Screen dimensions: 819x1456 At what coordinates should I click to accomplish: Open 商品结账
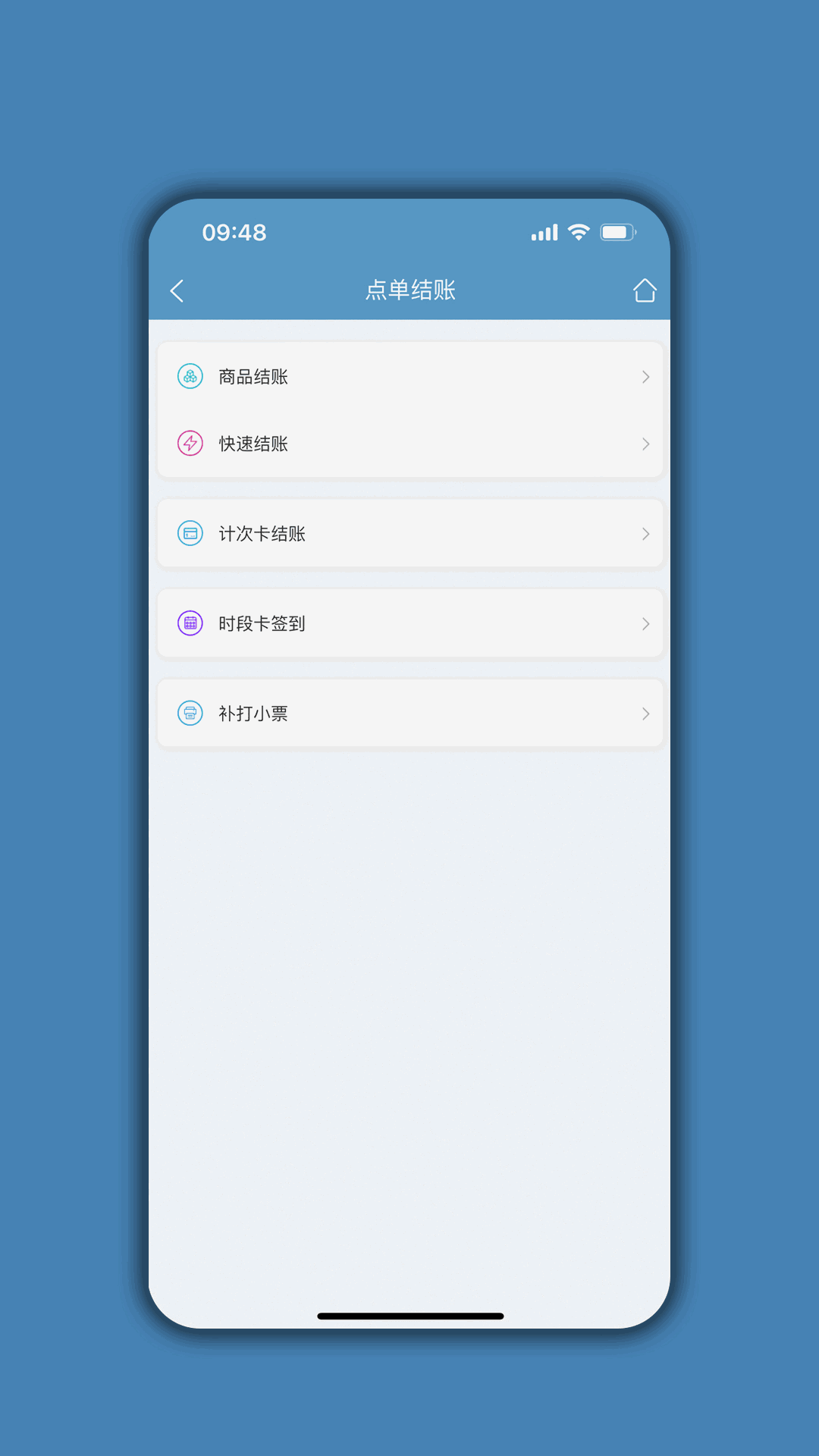(x=409, y=377)
